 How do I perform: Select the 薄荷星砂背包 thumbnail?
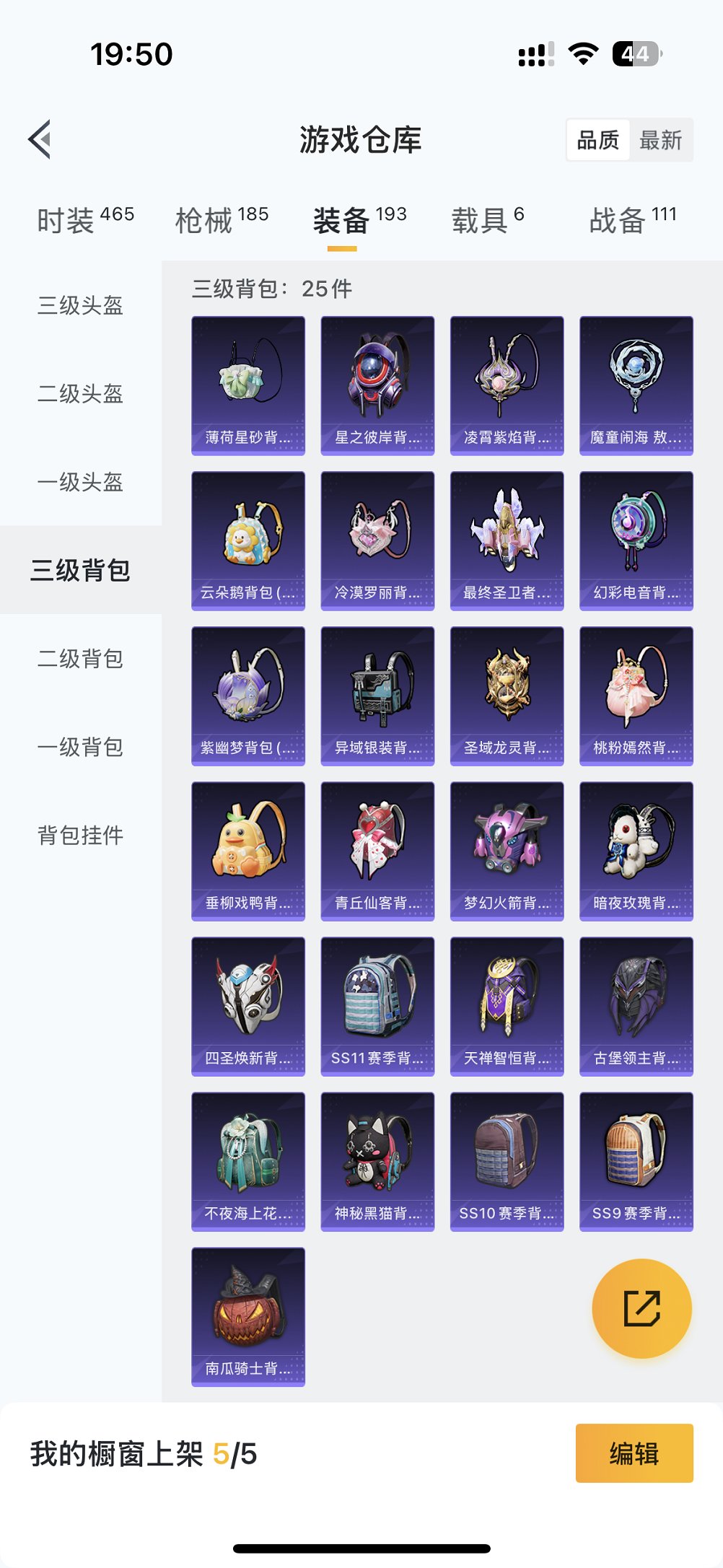pos(248,384)
